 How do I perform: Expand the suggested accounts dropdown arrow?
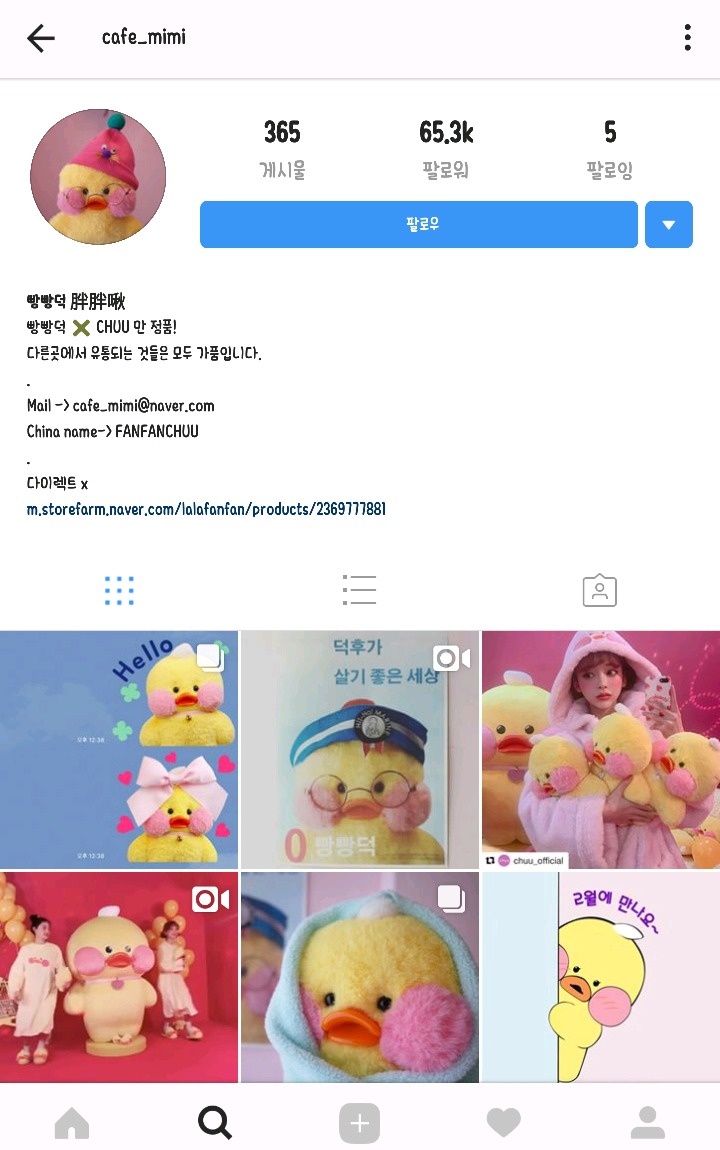[668, 224]
